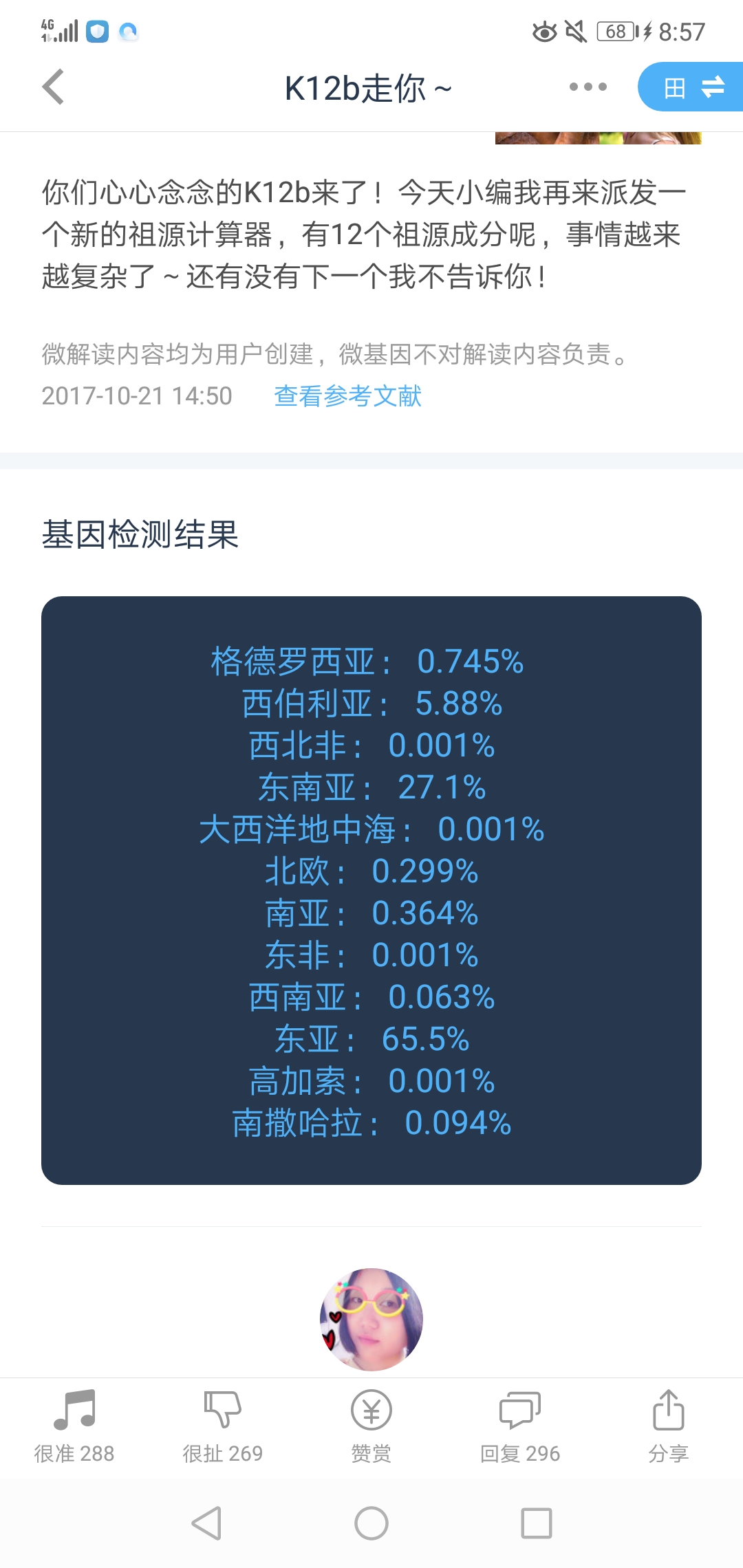
Task: Open 查看参考文献 reference link
Action: tap(347, 396)
